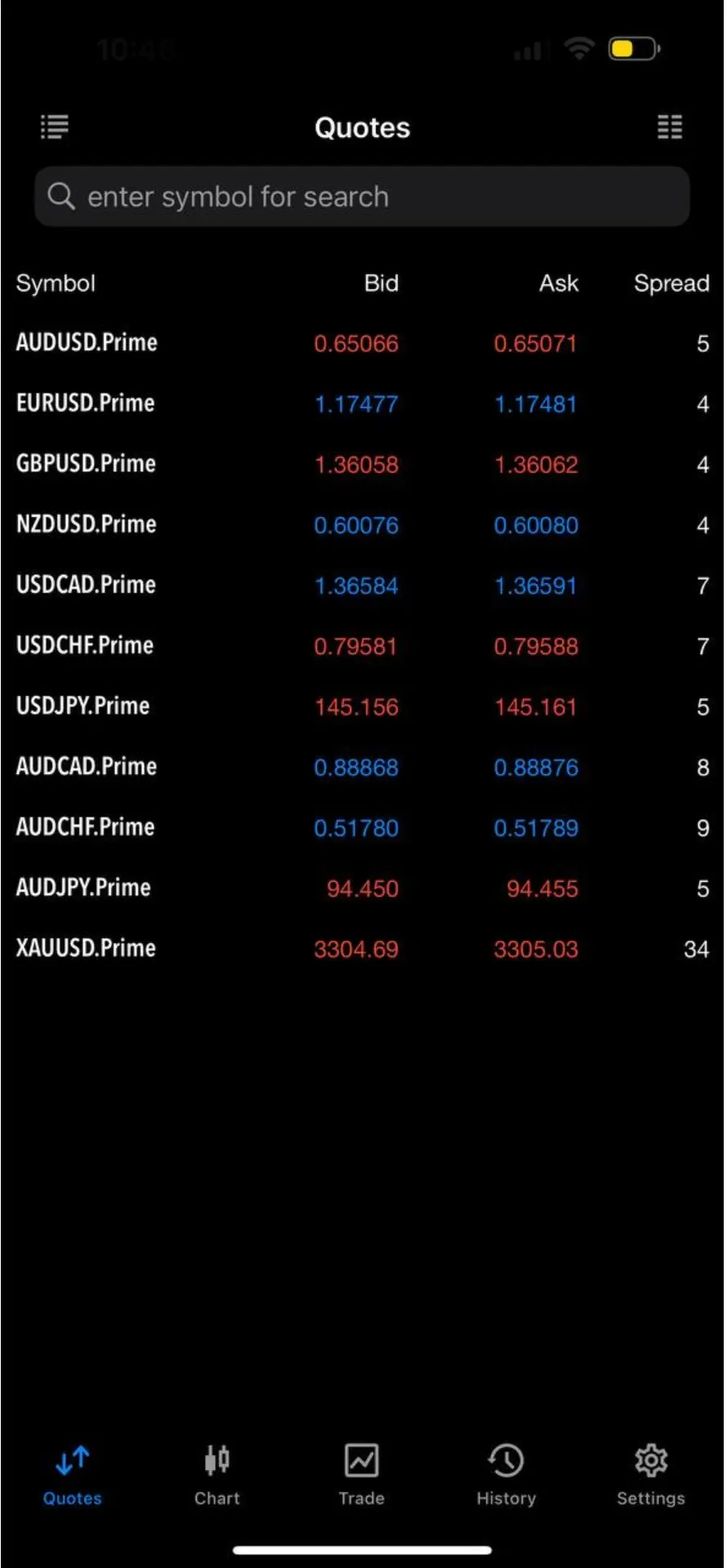Open the symbol list icon at top left

click(x=55, y=127)
